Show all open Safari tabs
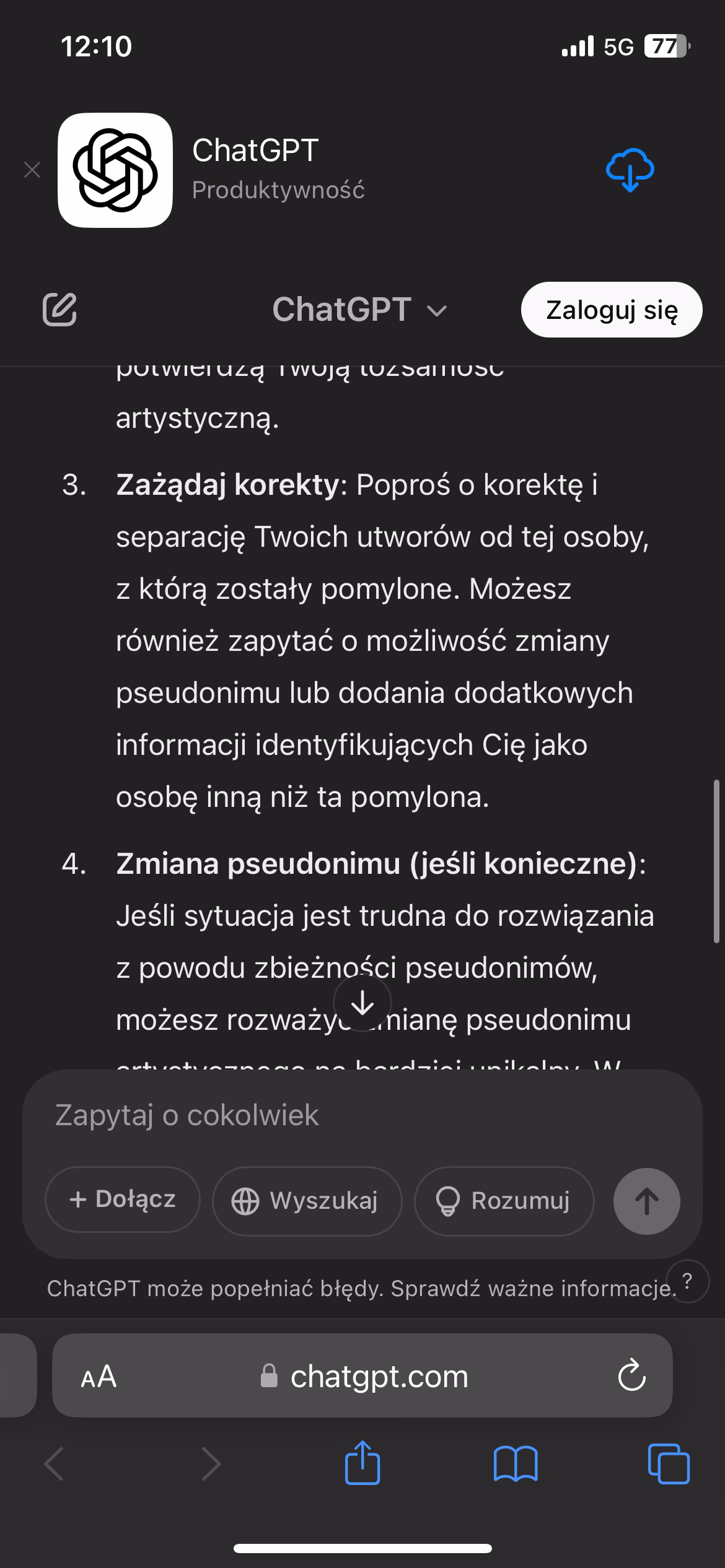 (668, 1465)
